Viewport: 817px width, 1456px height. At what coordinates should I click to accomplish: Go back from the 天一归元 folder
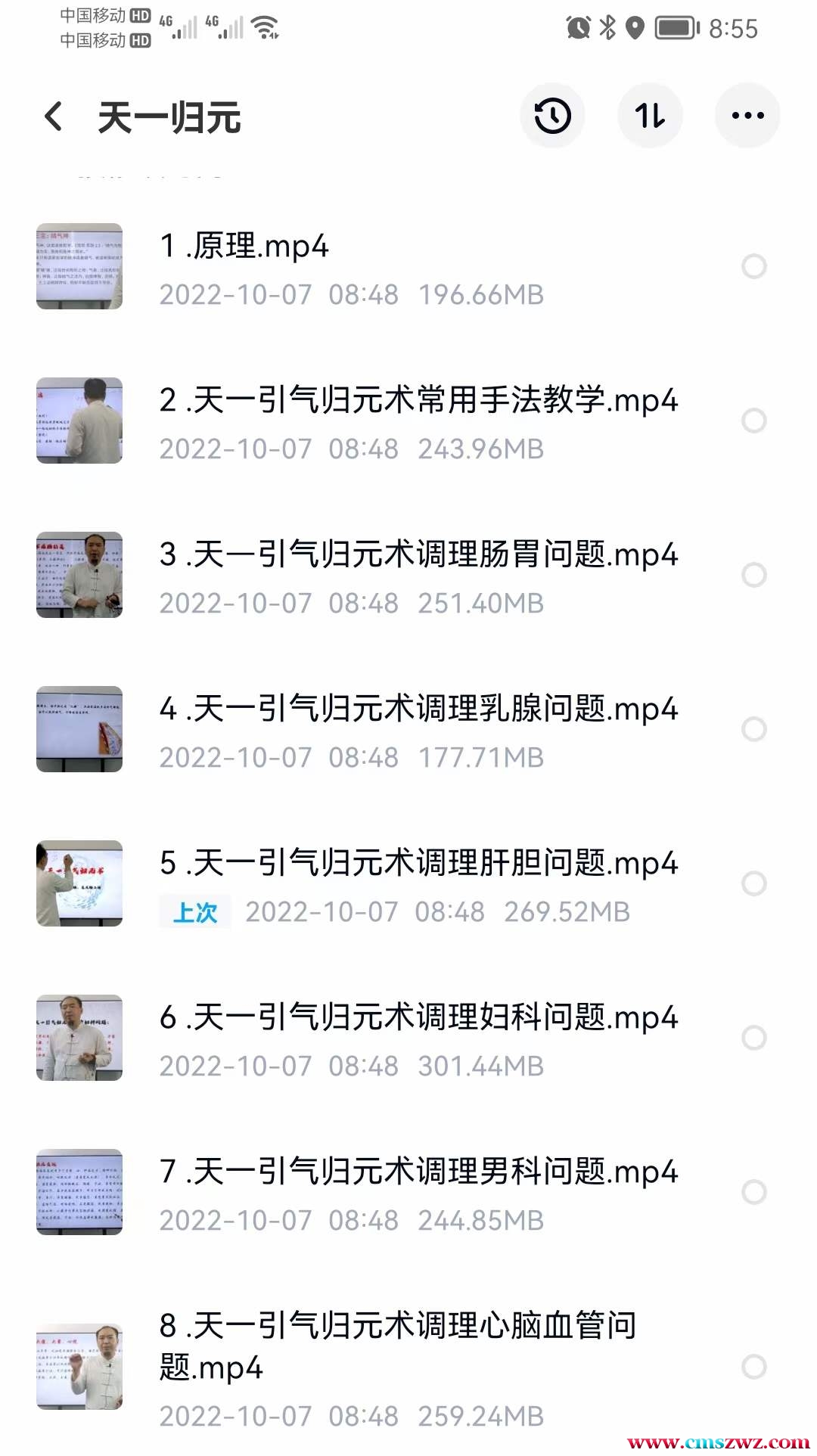click(x=54, y=116)
